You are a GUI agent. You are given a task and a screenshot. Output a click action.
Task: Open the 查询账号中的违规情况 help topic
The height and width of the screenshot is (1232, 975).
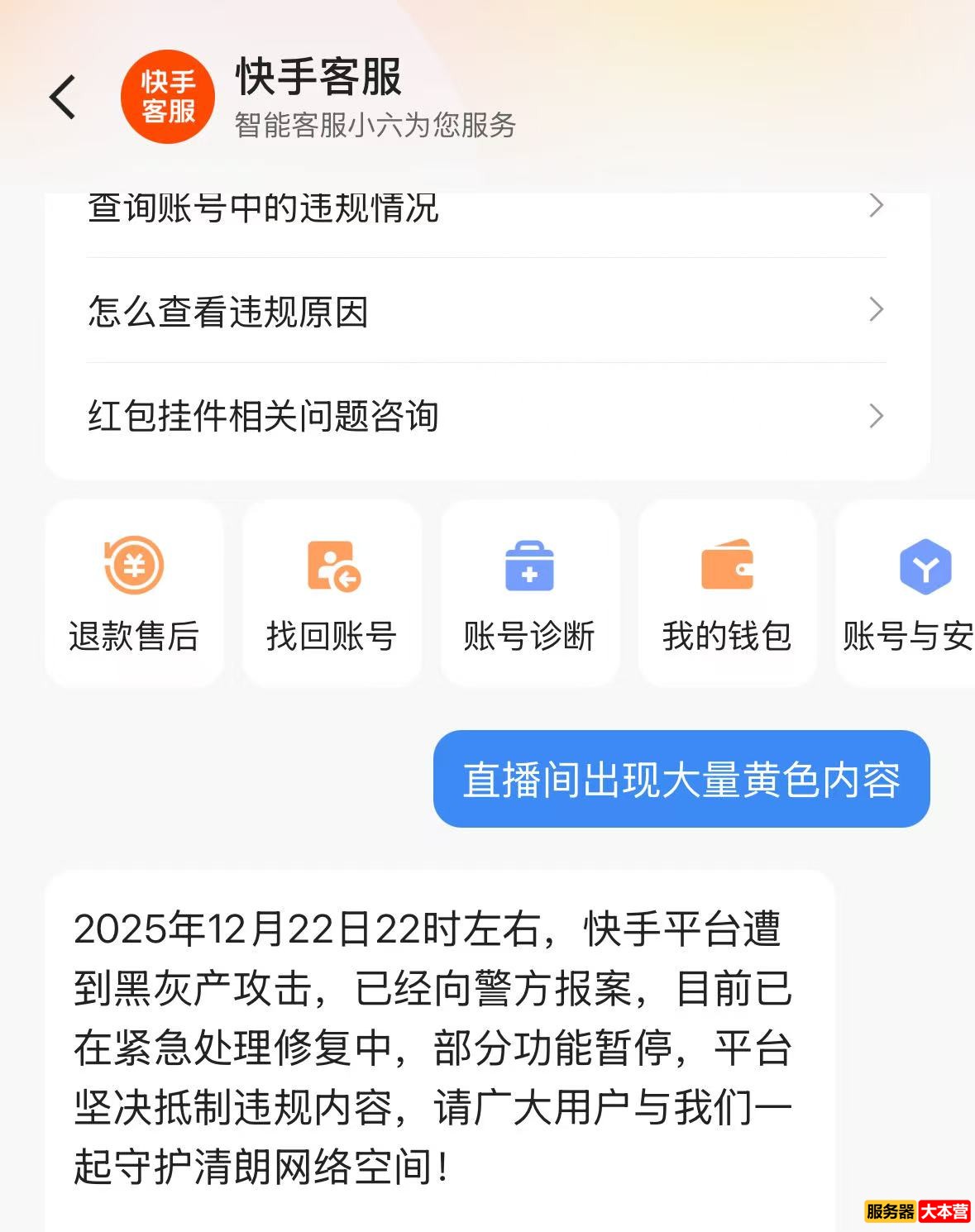click(x=265, y=209)
